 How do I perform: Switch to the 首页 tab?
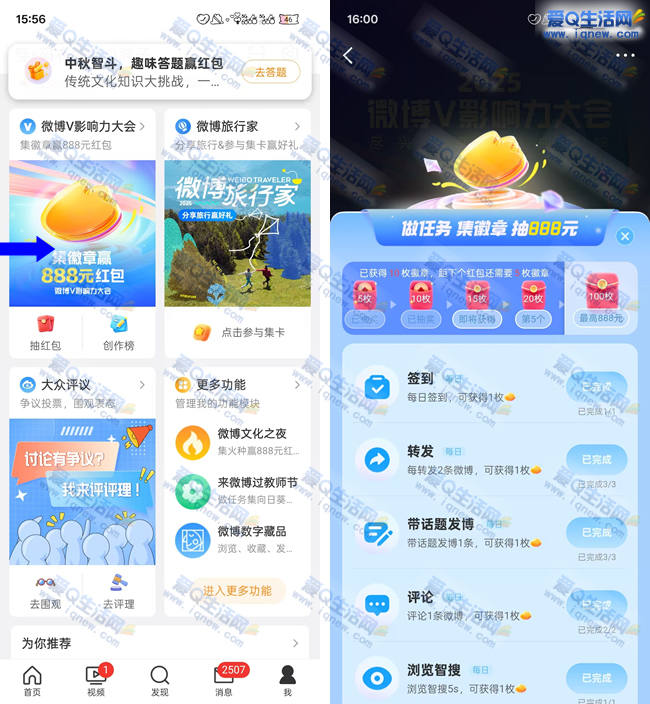[32, 680]
